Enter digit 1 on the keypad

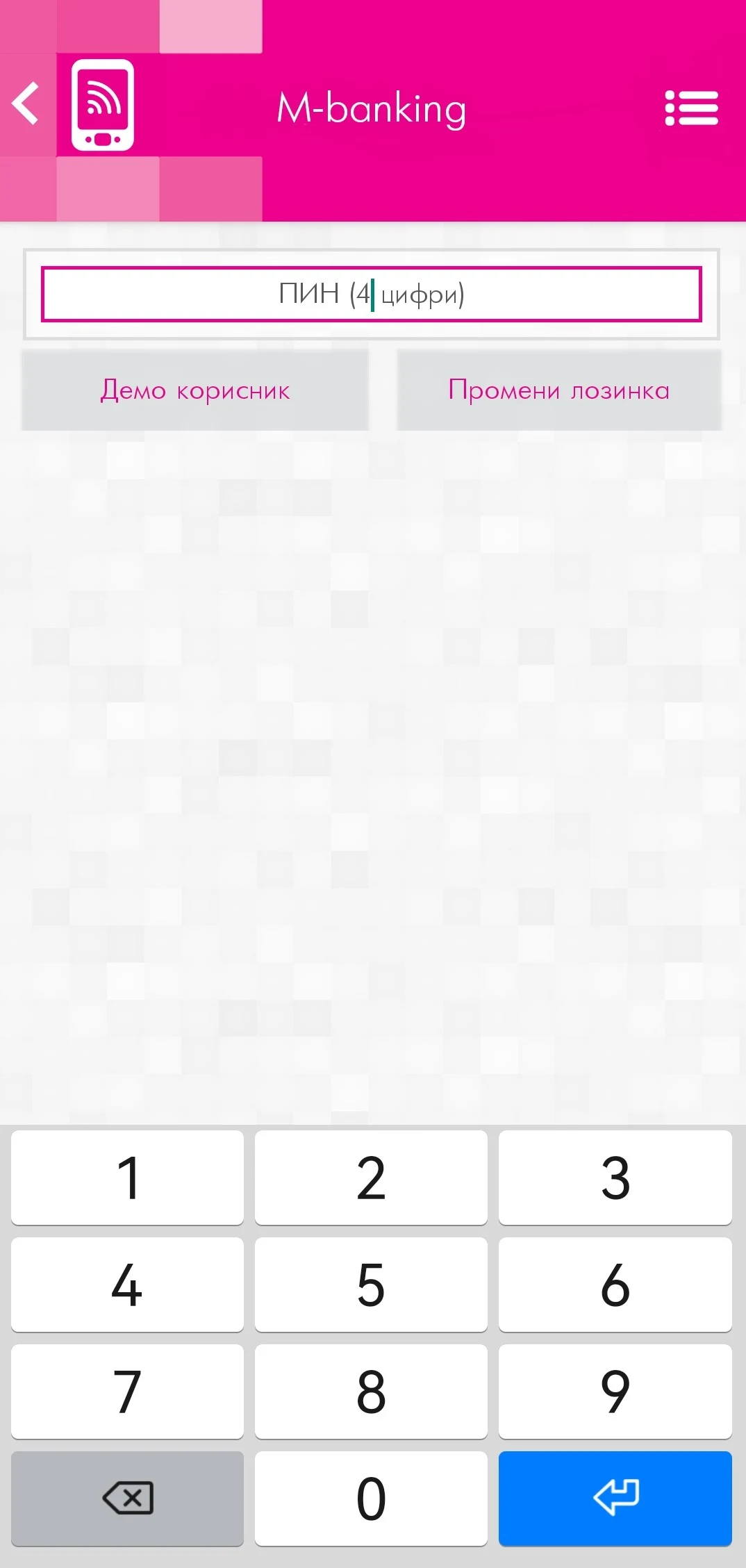point(128,1178)
